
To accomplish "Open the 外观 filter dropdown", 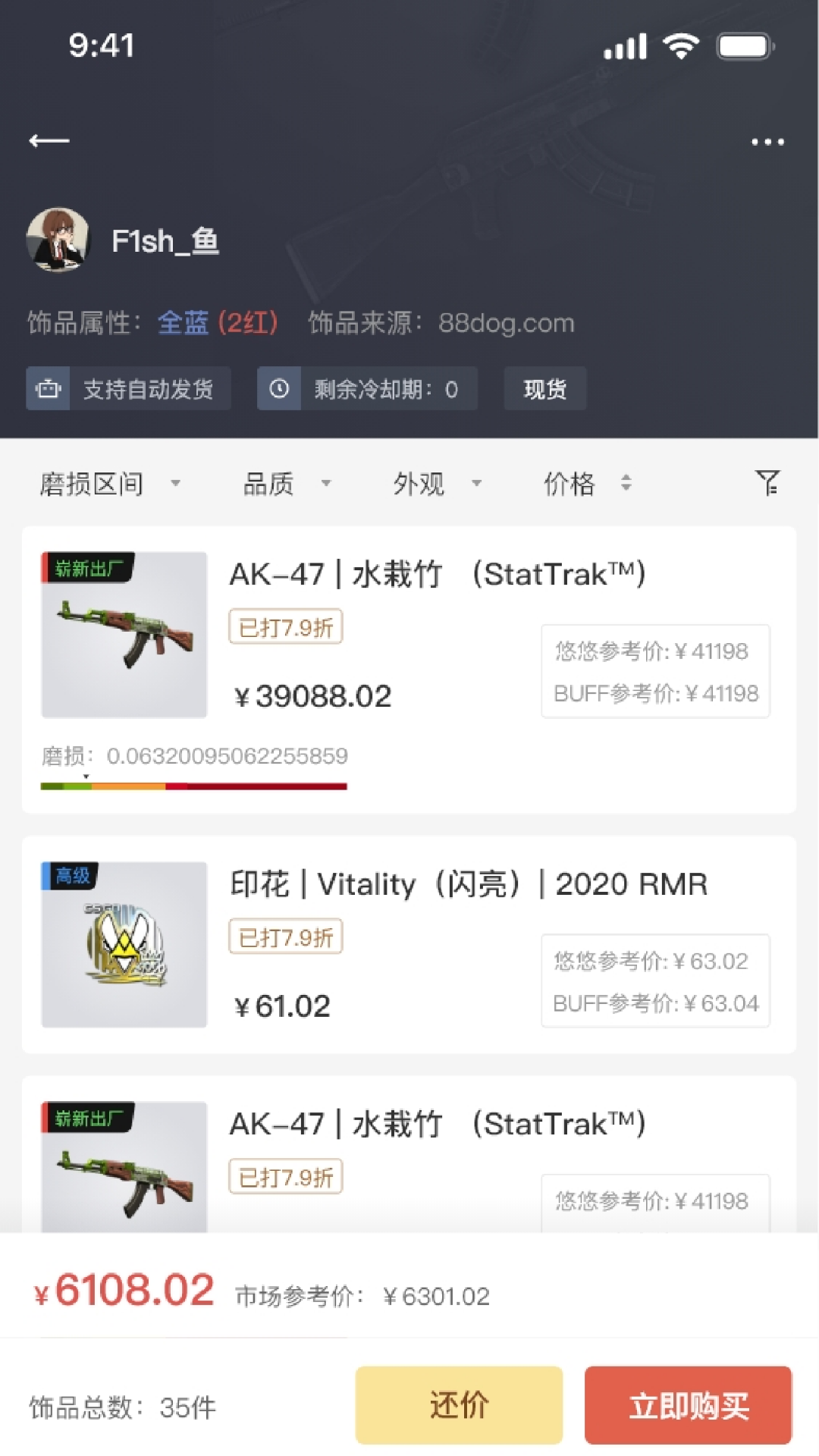I will 436,484.
